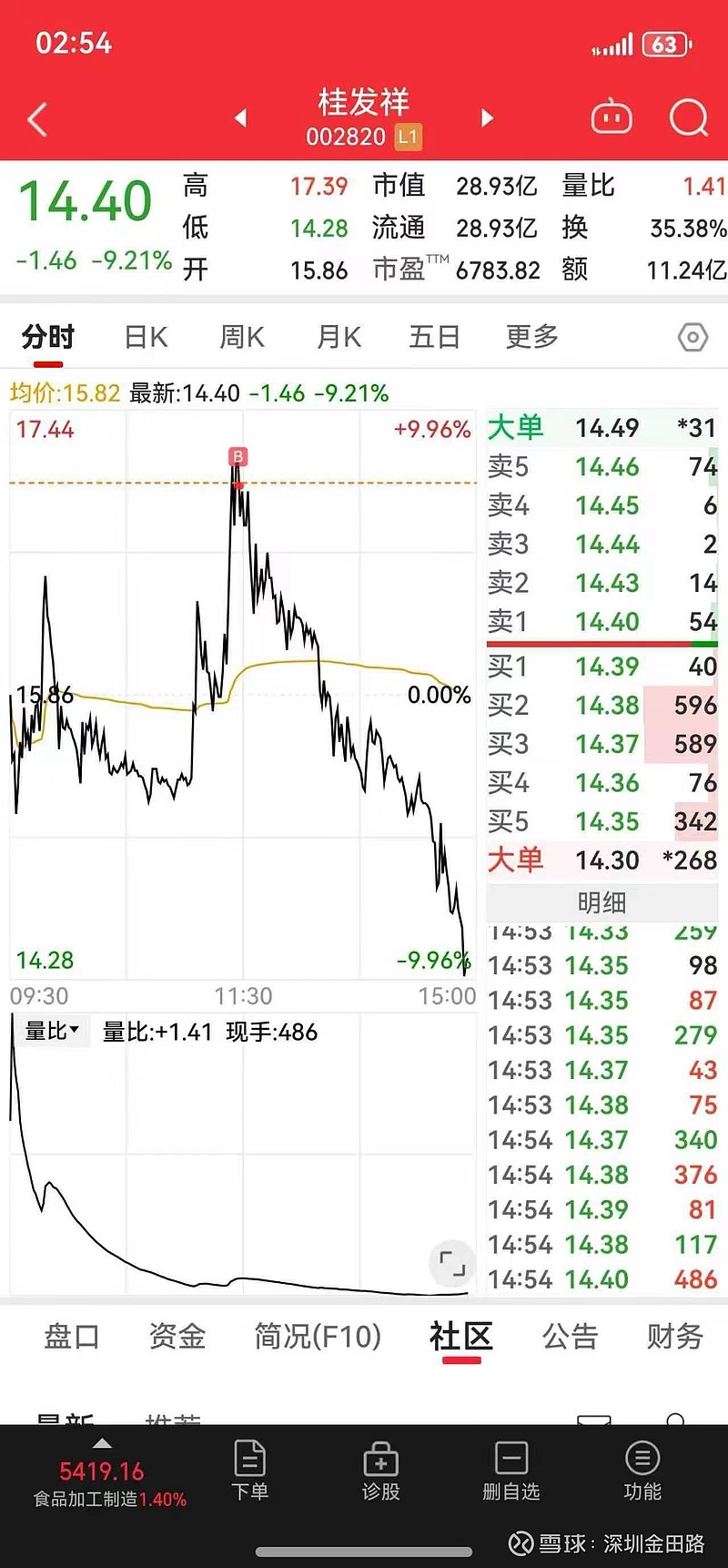Screen dimensions: 728x1568
Task: Open the robot assistant icon
Action: [612, 117]
